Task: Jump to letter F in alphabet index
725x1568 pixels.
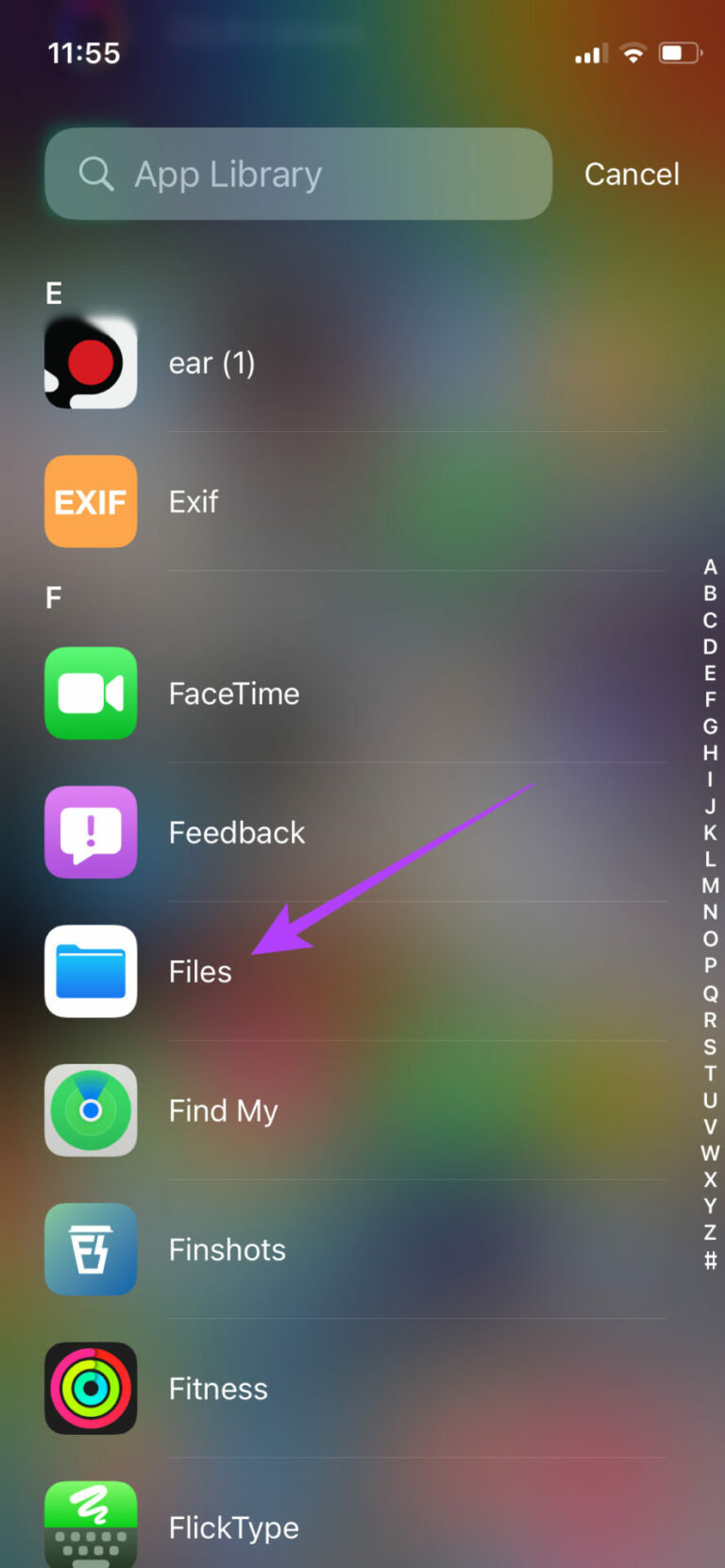Action: 711,701
